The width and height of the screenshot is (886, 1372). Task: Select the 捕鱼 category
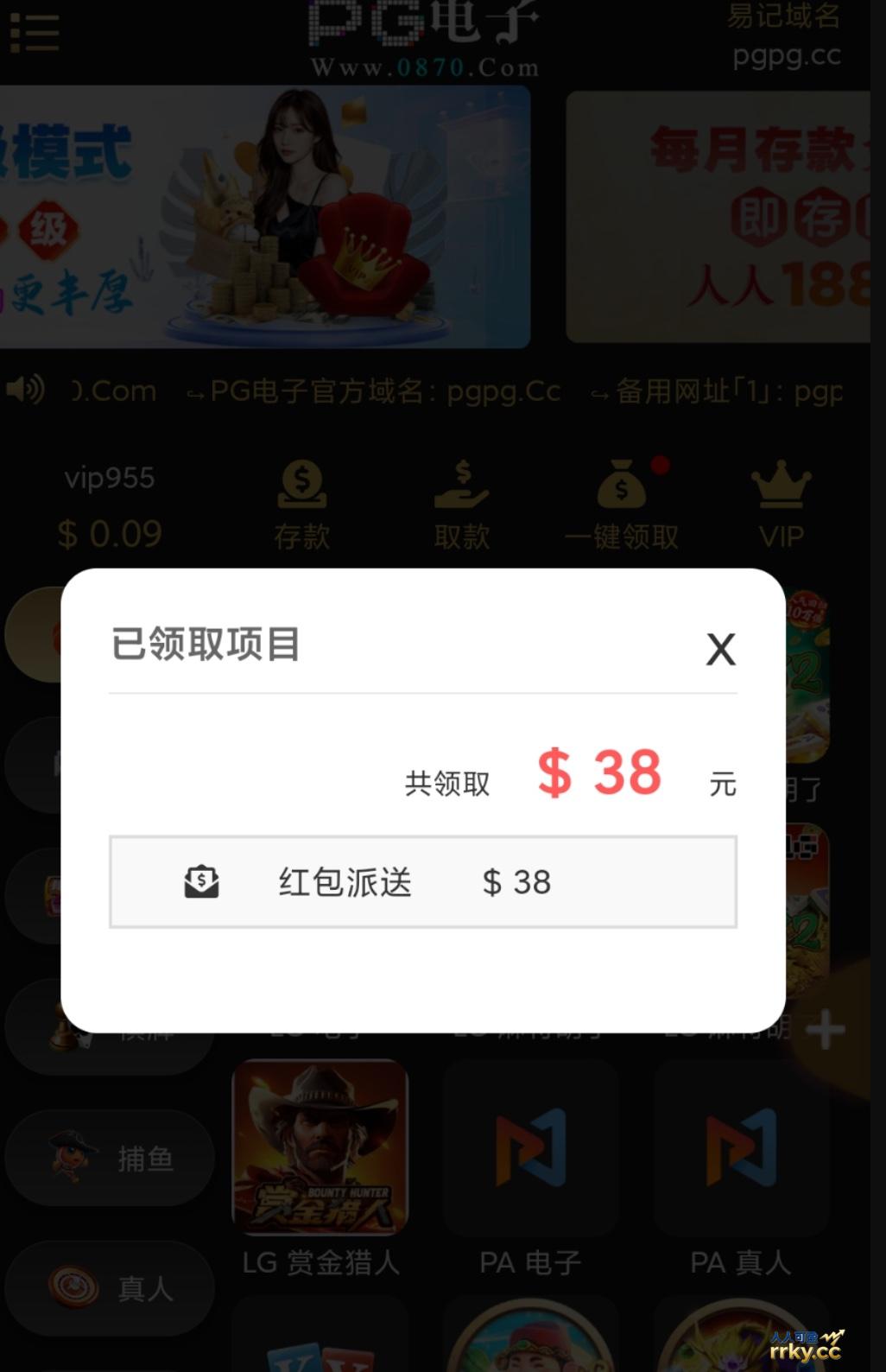pyautogui.click(x=111, y=1158)
